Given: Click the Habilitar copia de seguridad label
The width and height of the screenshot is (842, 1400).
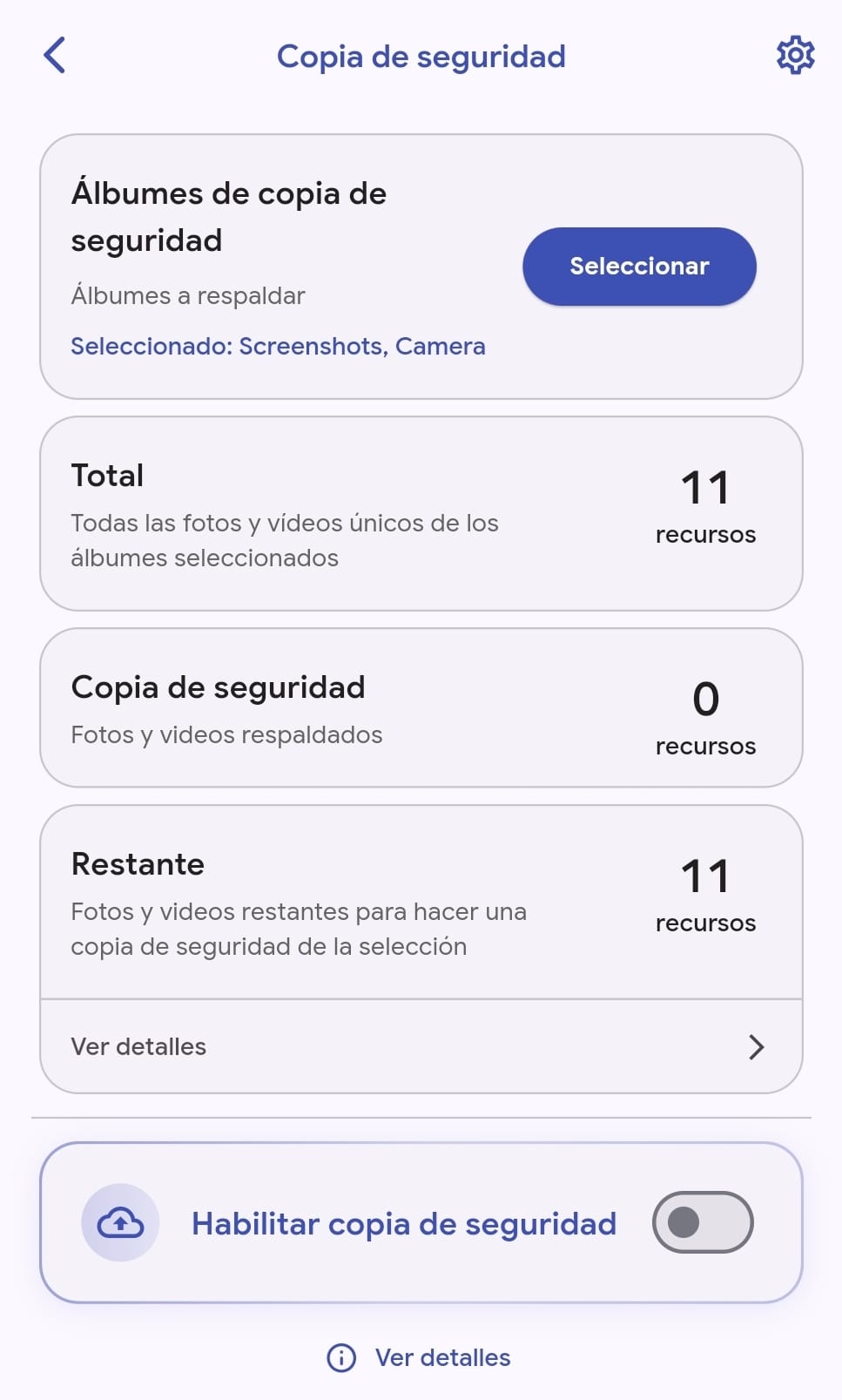Looking at the screenshot, I should 402,1222.
